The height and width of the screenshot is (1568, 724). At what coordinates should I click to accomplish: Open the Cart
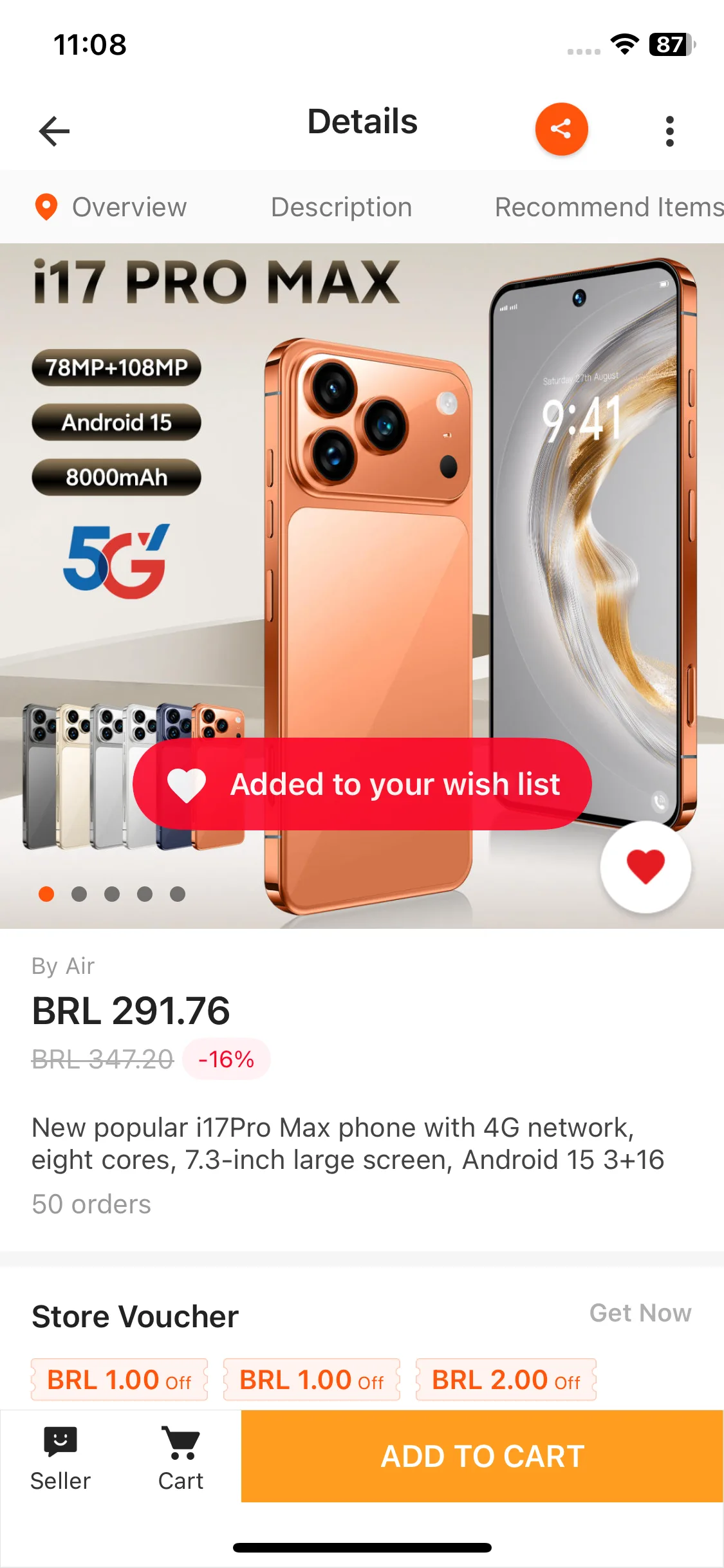(181, 1458)
